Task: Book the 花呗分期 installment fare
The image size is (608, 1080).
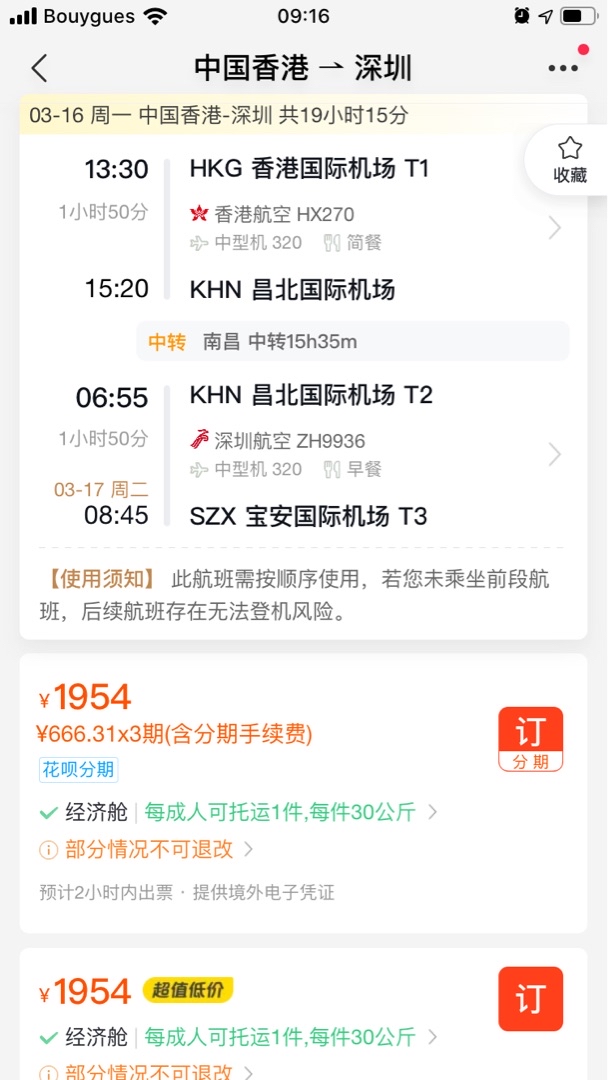Action: pyautogui.click(x=531, y=739)
